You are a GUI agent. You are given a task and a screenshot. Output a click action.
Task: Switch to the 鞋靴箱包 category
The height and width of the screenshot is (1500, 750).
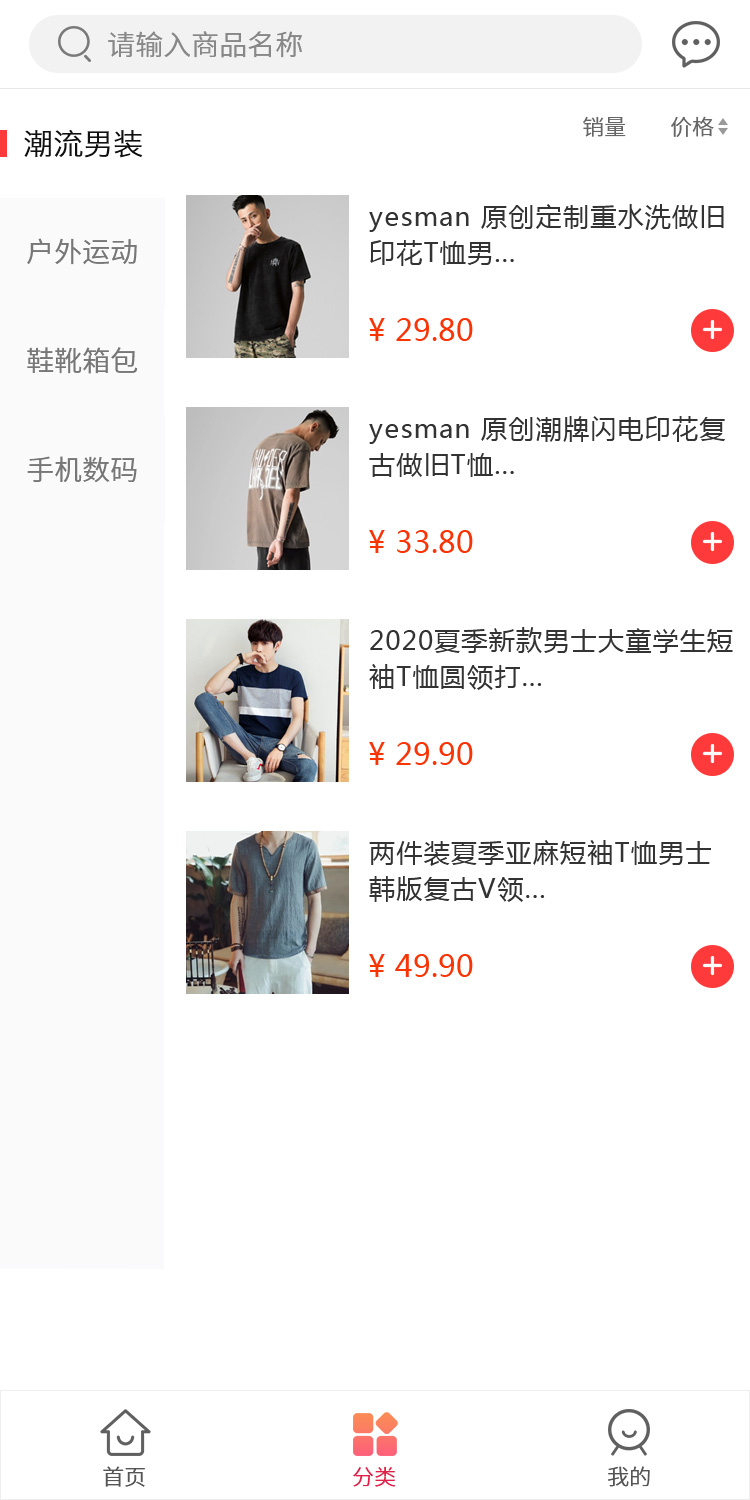(x=82, y=360)
